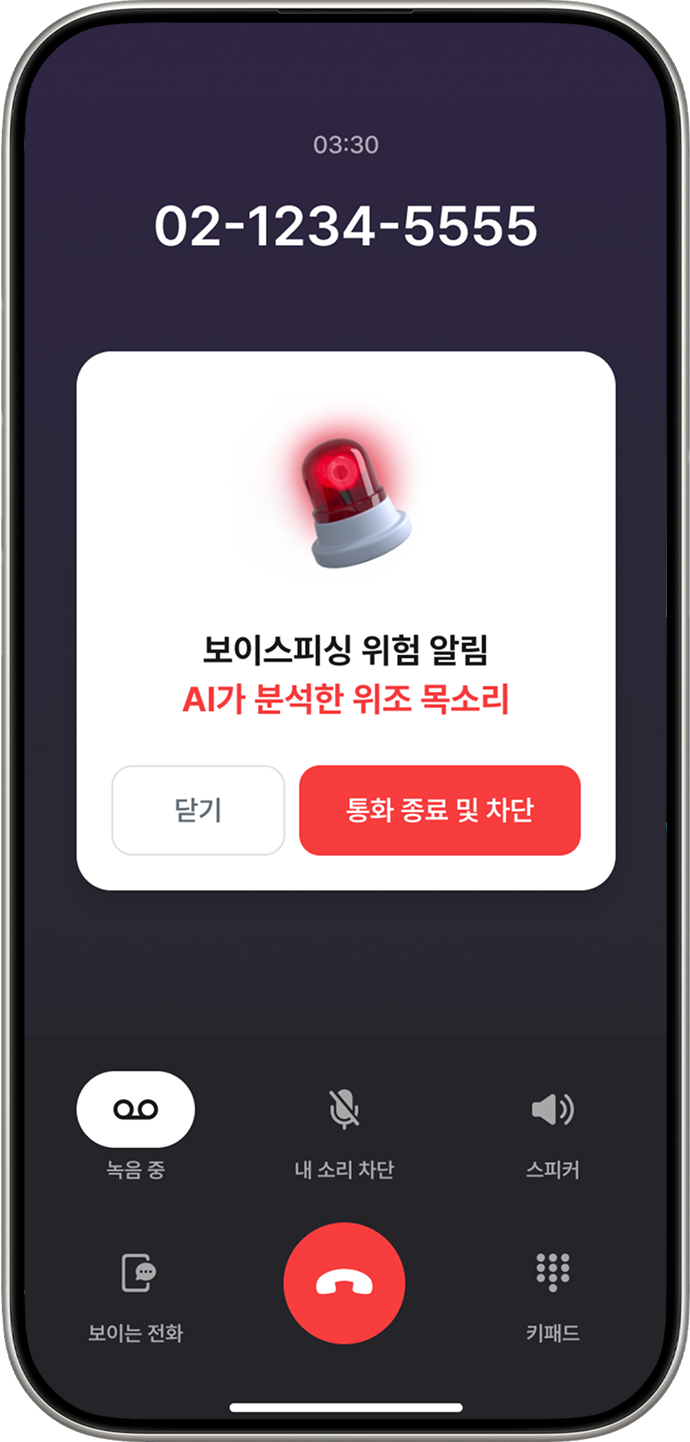Tap 통화 종료 및 차단 to block caller
The width and height of the screenshot is (690, 1442).
click(x=439, y=810)
